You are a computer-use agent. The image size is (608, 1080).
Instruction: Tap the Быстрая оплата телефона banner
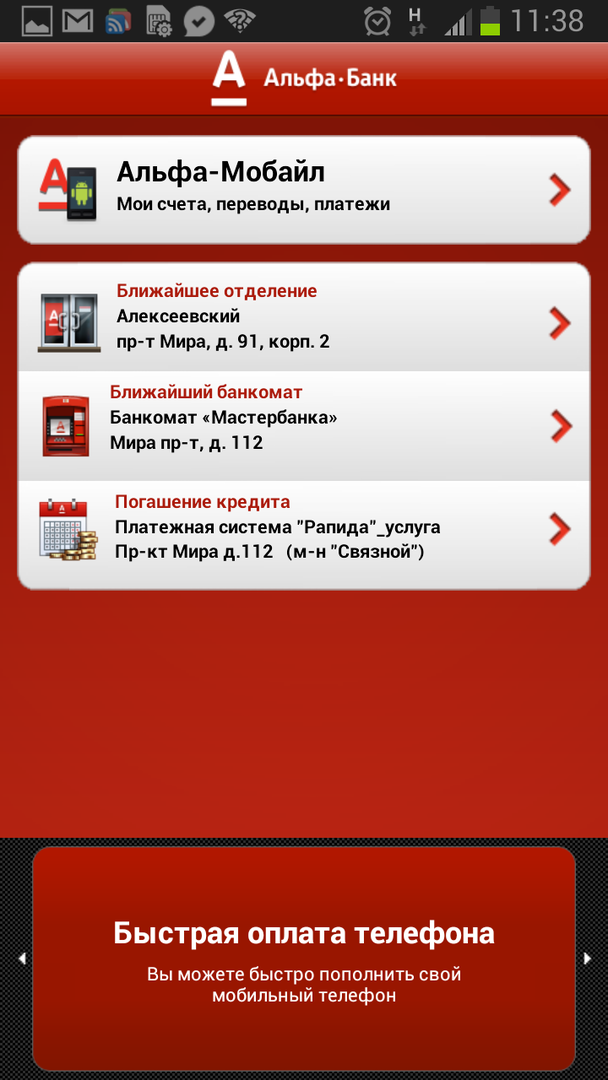pyautogui.click(x=303, y=958)
